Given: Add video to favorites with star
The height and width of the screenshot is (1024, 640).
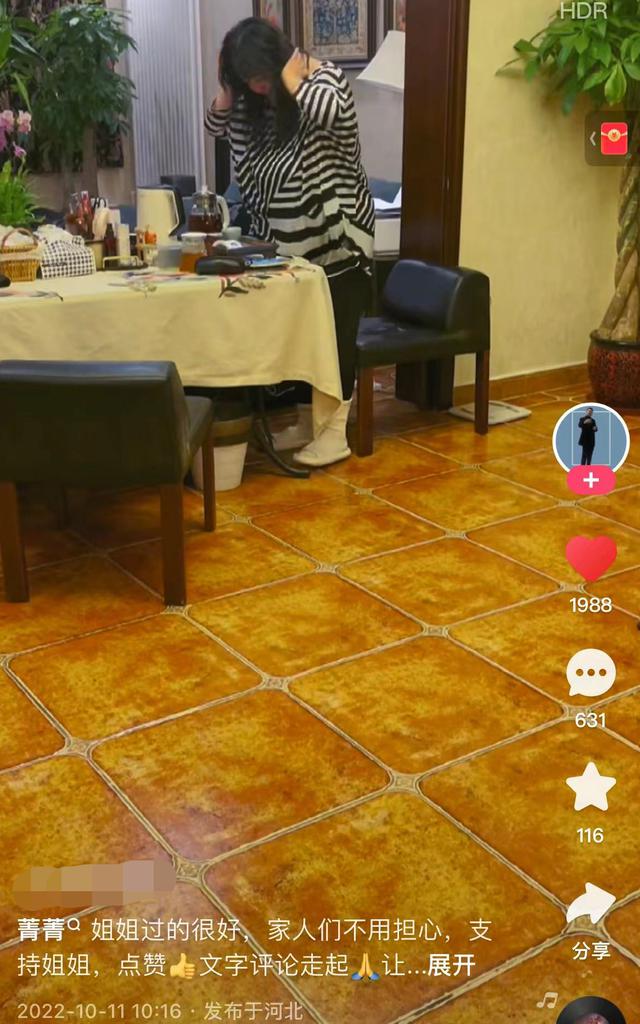Looking at the screenshot, I should pos(591,788).
